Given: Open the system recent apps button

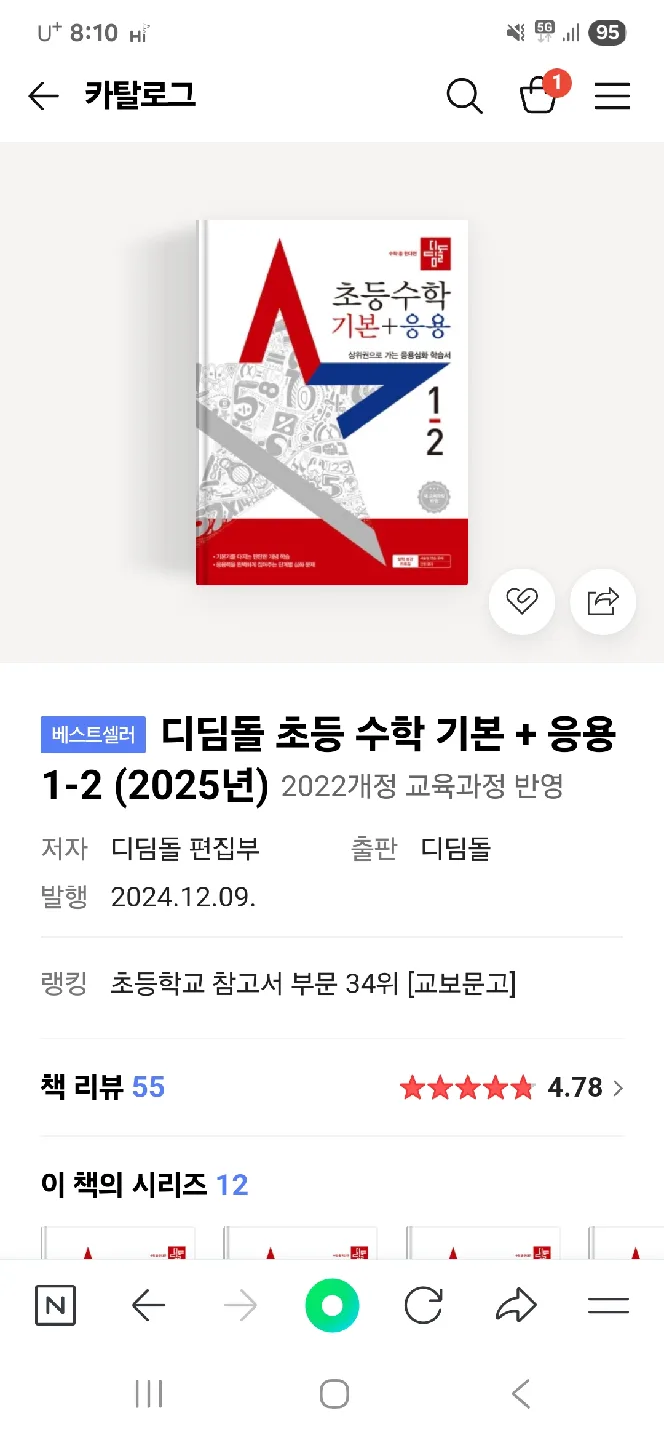Looking at the screenshot, I should [x=148, y=1394].
